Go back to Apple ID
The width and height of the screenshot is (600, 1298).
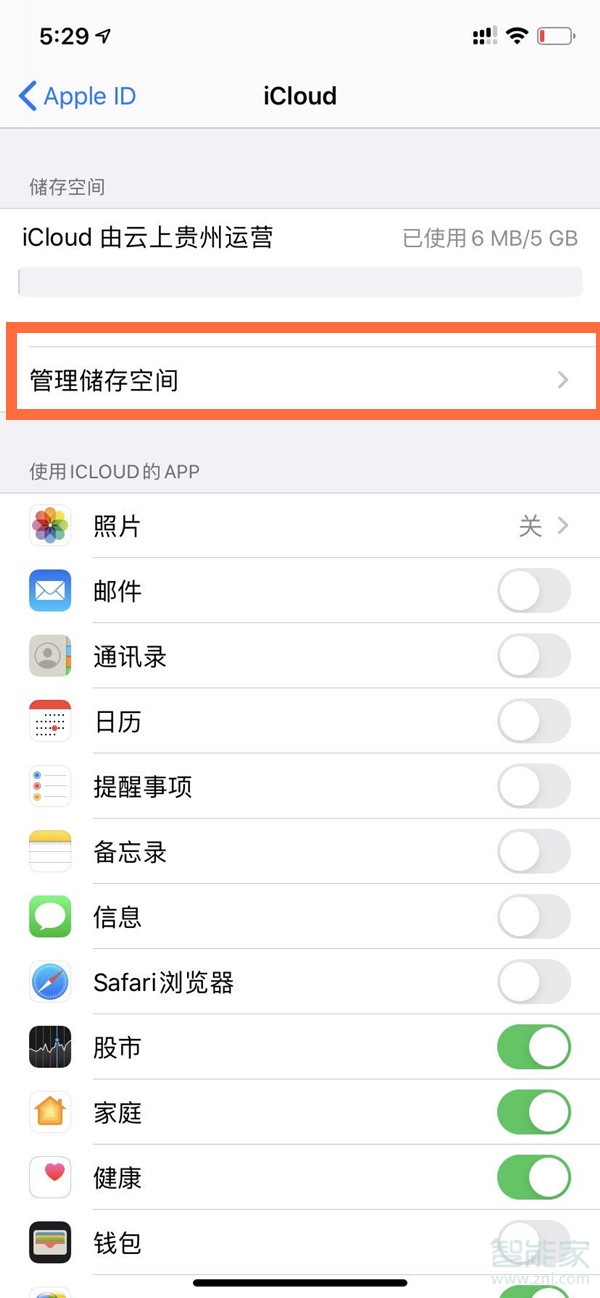coord(78,96)
